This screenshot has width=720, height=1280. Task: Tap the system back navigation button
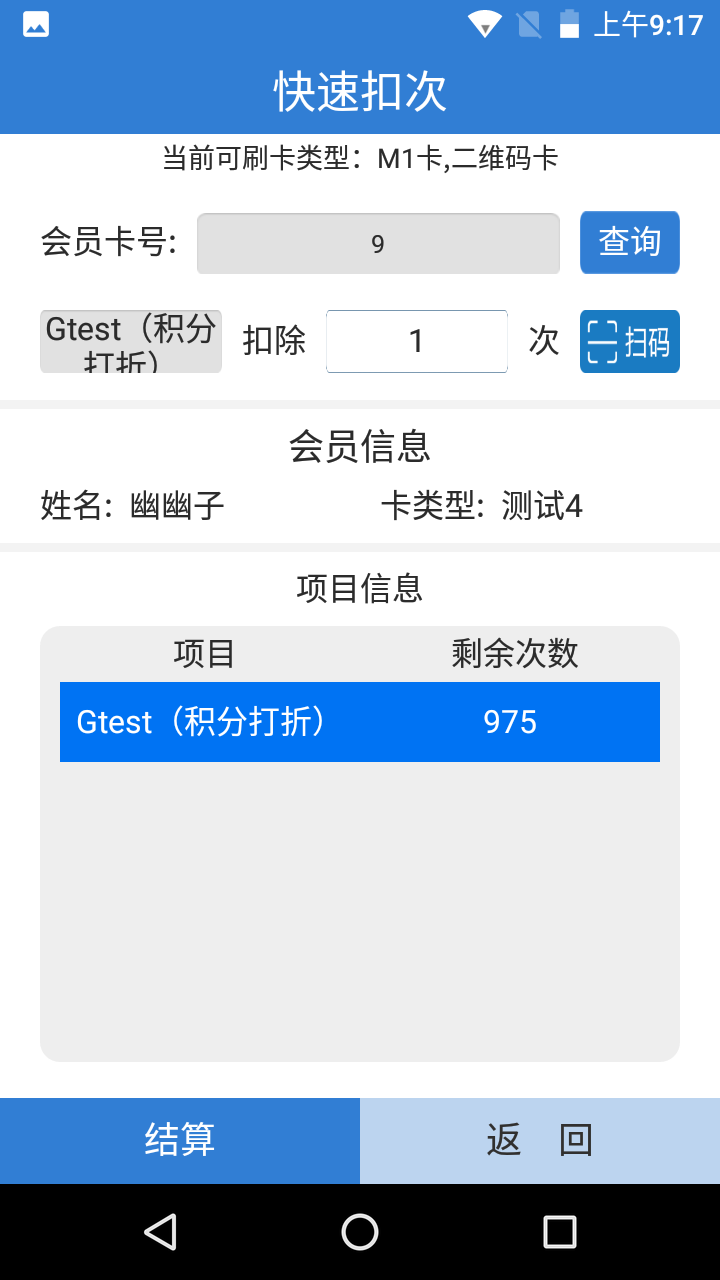(x=160, y=1232)
